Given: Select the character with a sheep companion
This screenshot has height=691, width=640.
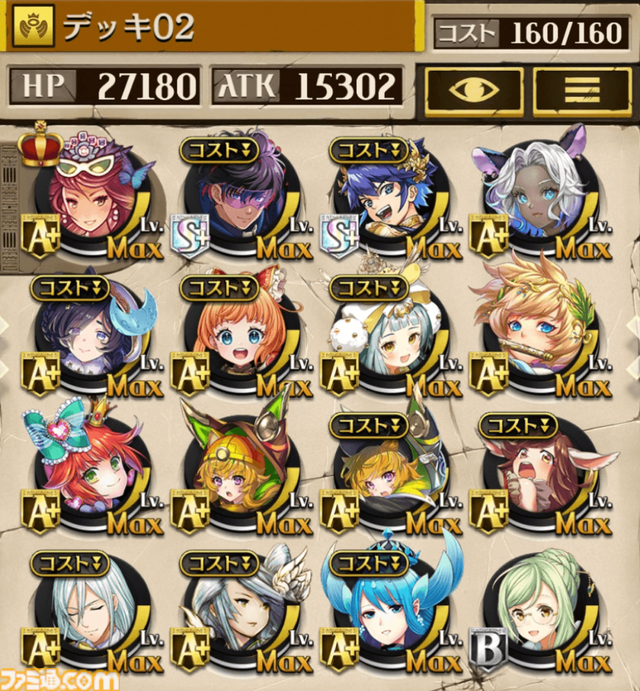Looking at the screenshot, I should pyautogui.click(x=390, y=335).
